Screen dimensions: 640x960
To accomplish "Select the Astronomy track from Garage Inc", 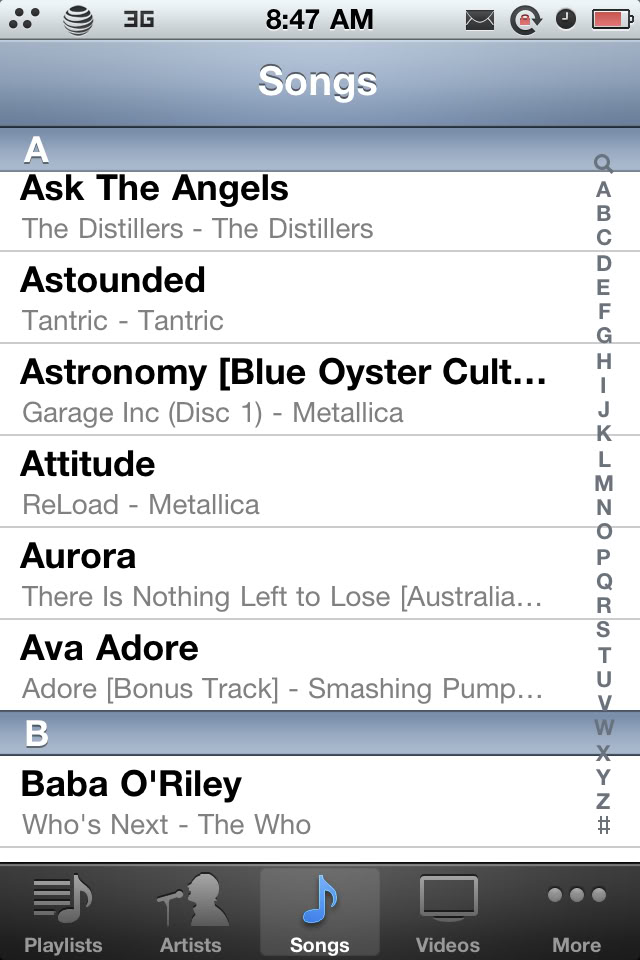I will [x=290, y=390].
